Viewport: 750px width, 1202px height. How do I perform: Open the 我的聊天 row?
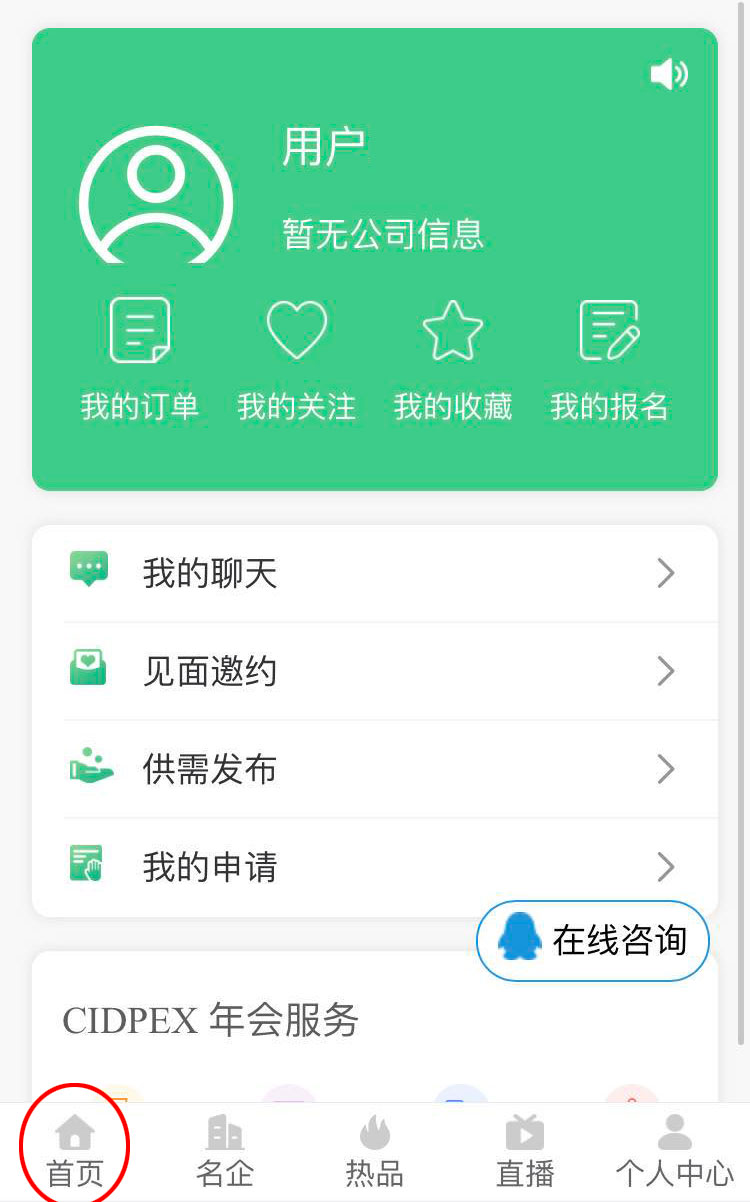point(375,574)
